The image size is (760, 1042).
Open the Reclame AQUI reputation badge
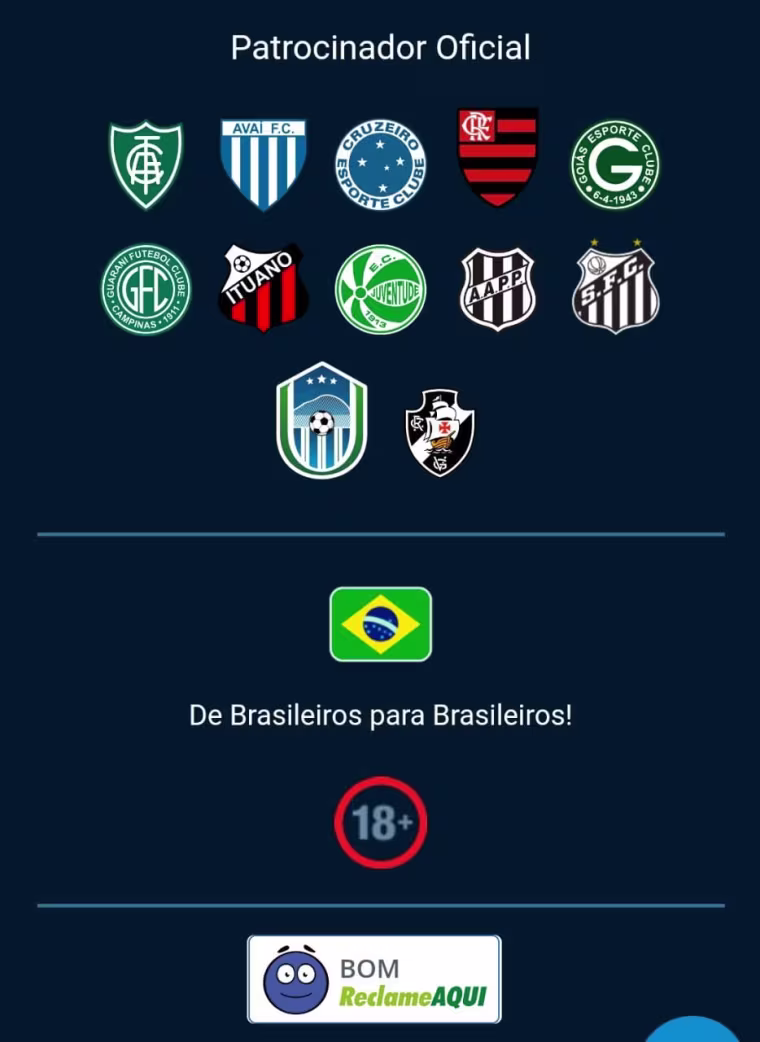pos(374,979)
